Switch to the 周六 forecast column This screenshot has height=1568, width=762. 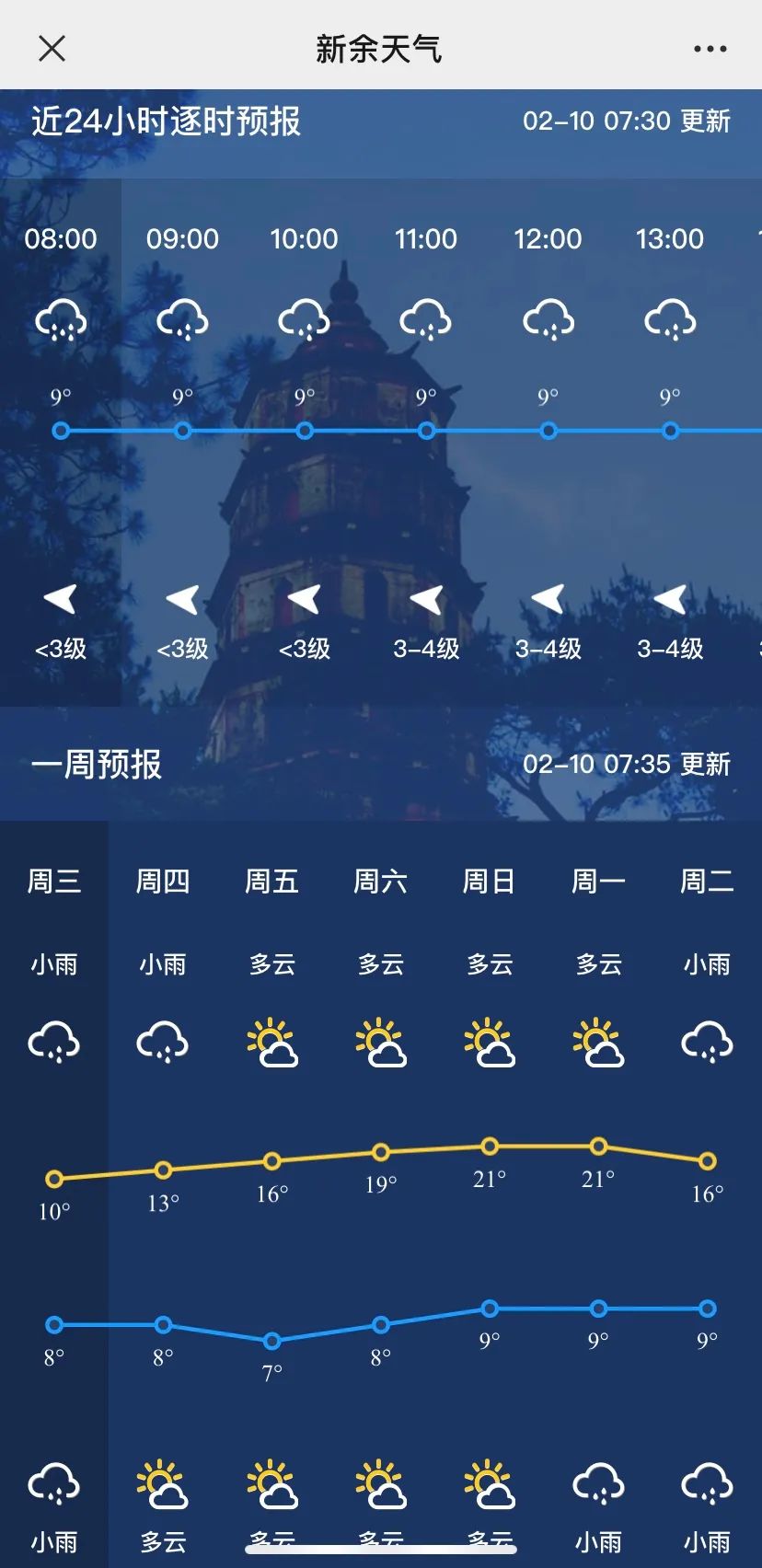click(379, 881)
